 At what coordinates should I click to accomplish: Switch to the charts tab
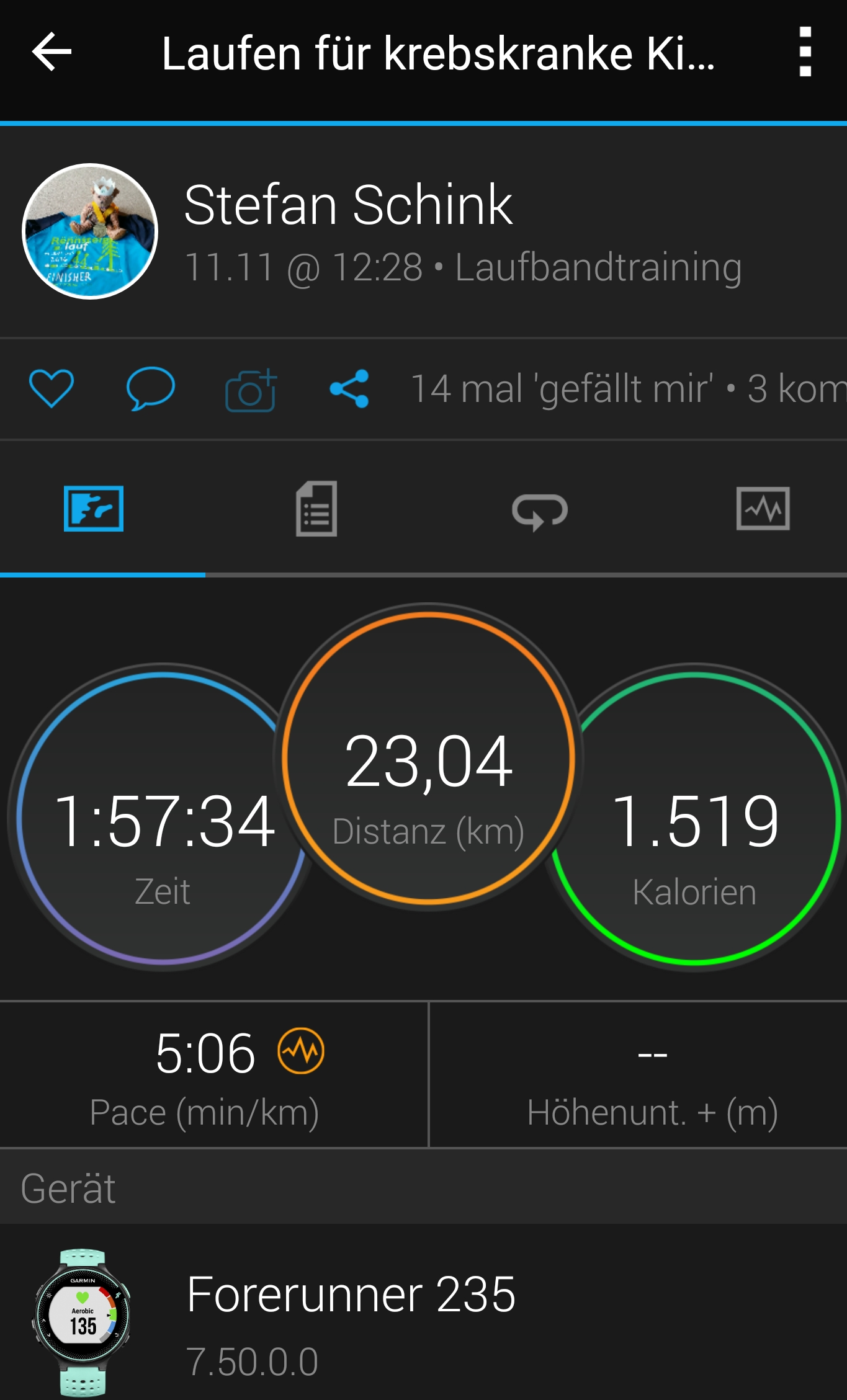pos(763,509)
